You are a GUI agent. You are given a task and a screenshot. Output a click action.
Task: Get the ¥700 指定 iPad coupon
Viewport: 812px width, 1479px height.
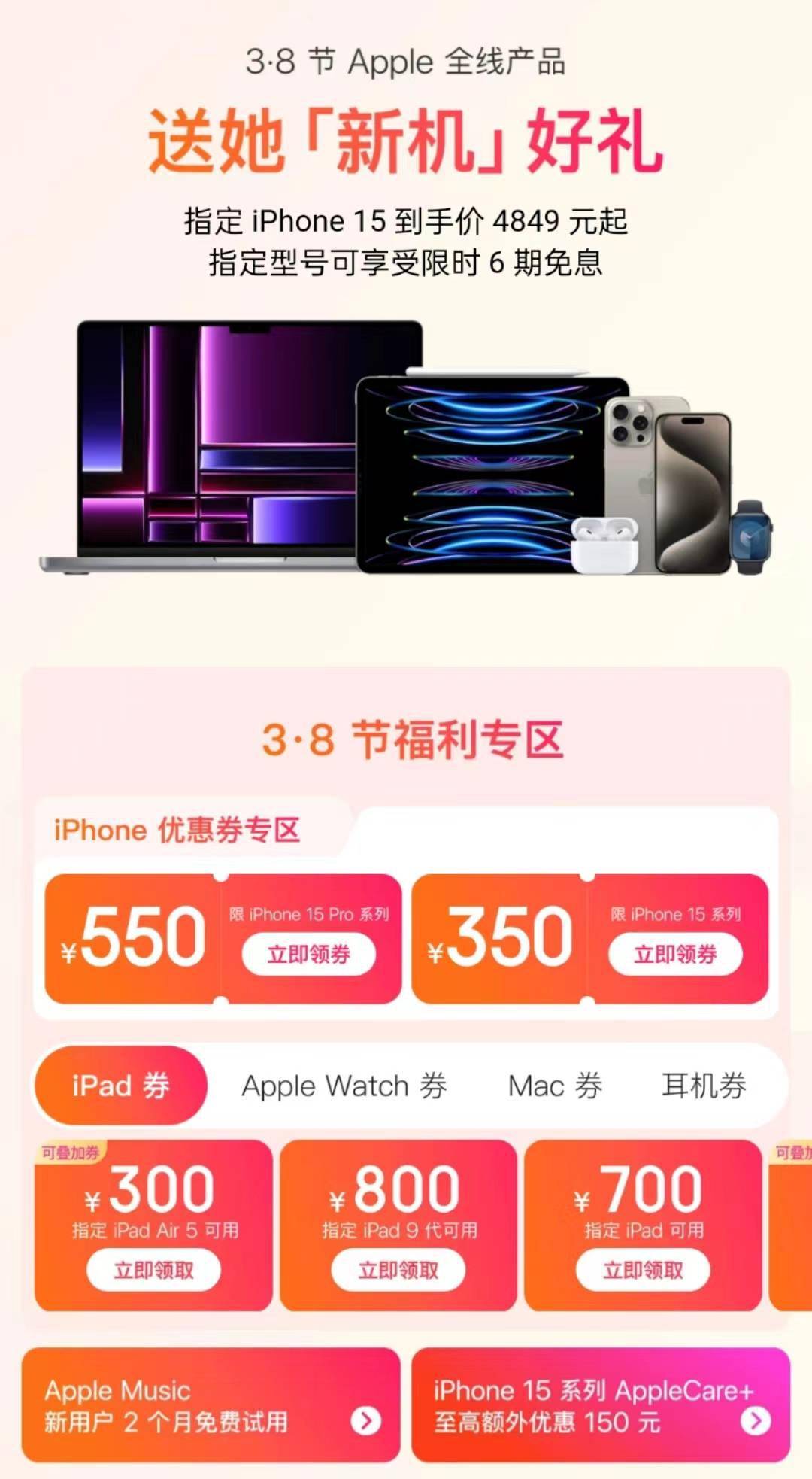(x=643, y=1271)
